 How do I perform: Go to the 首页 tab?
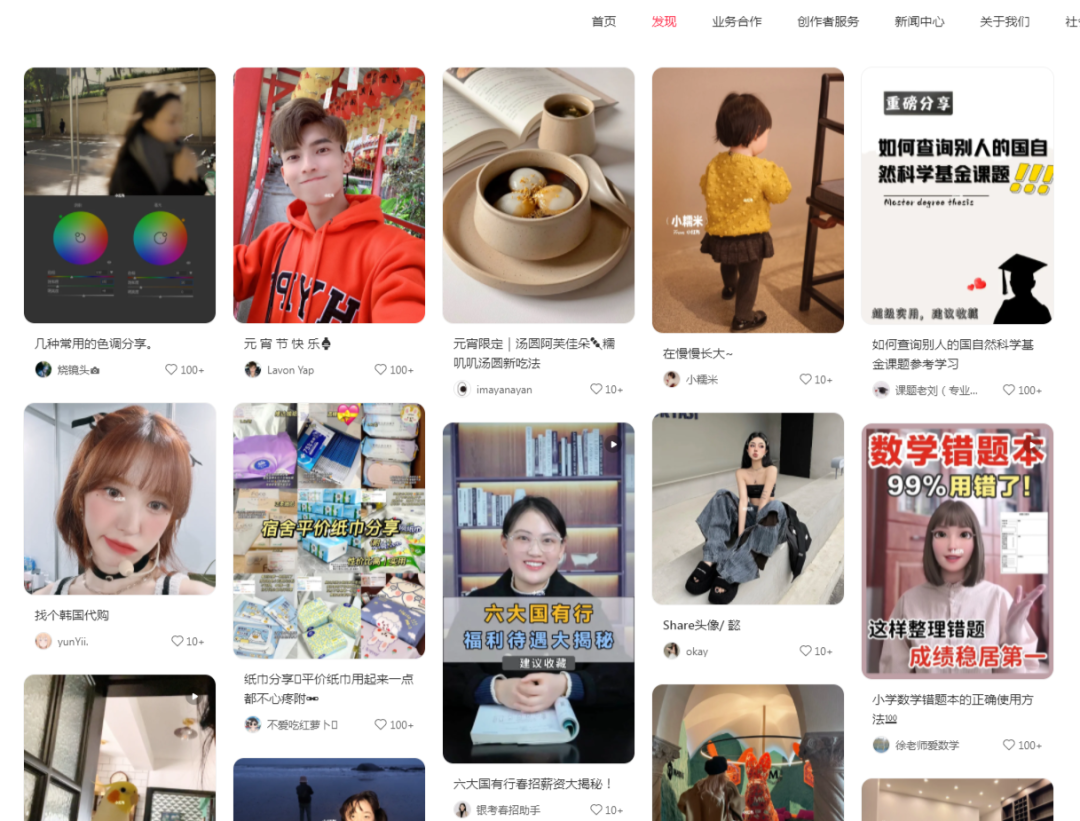pyautogui.click(x=603, y=21)
